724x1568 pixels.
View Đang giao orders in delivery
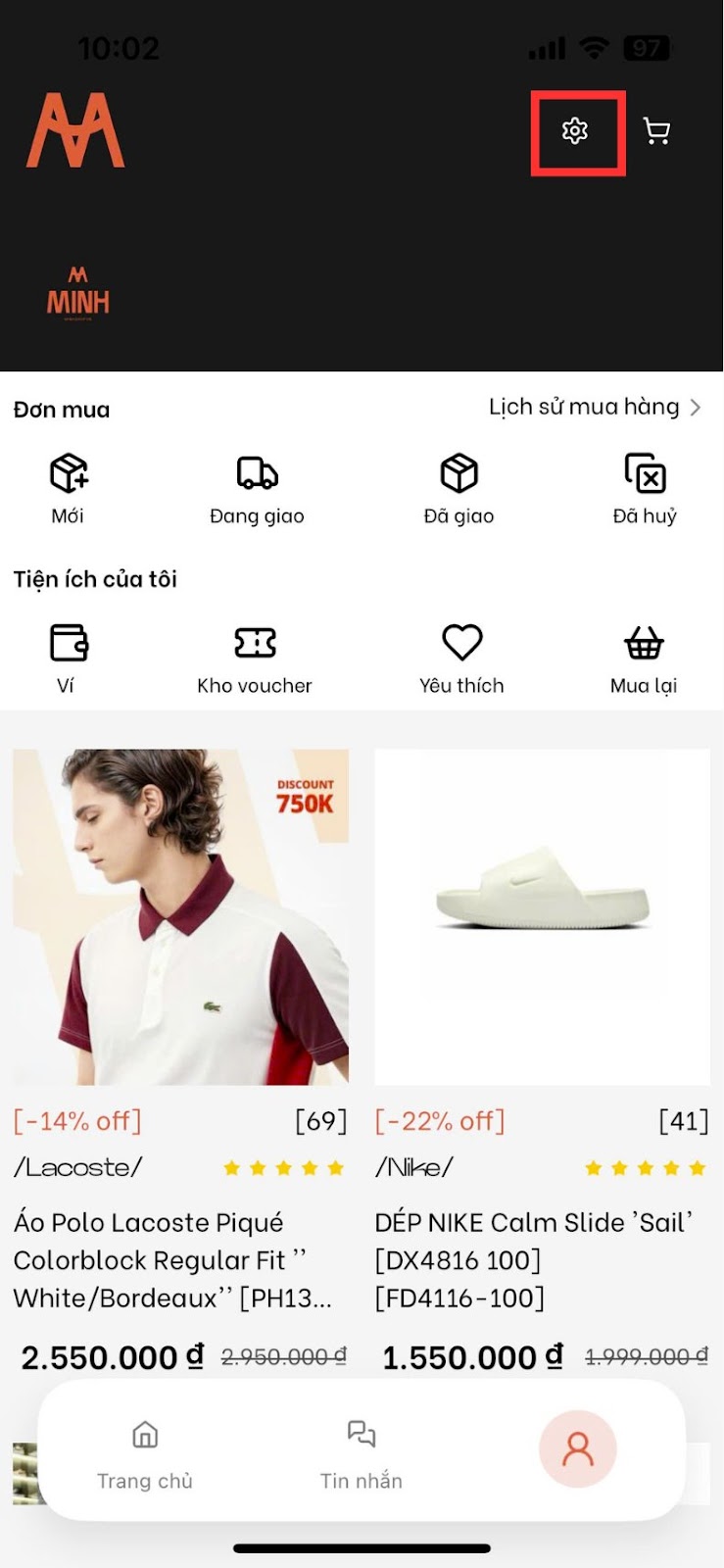257,488
